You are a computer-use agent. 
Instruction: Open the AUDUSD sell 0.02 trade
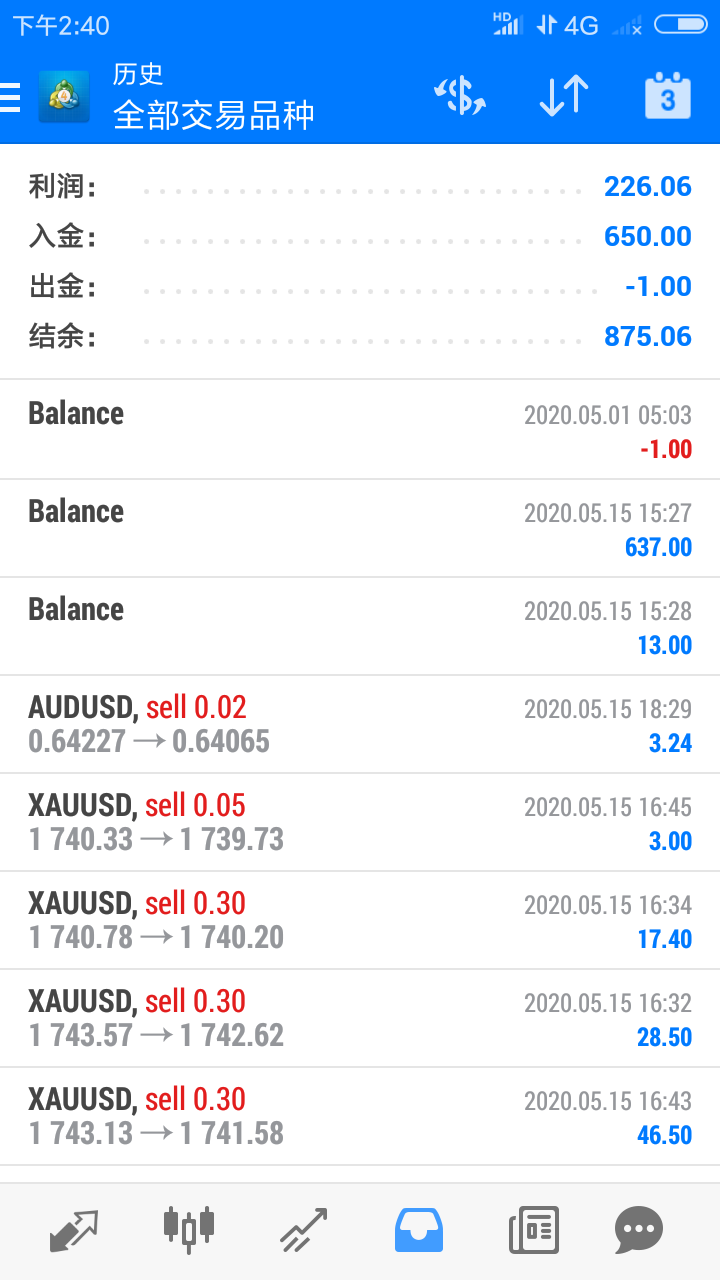point(360,724)
